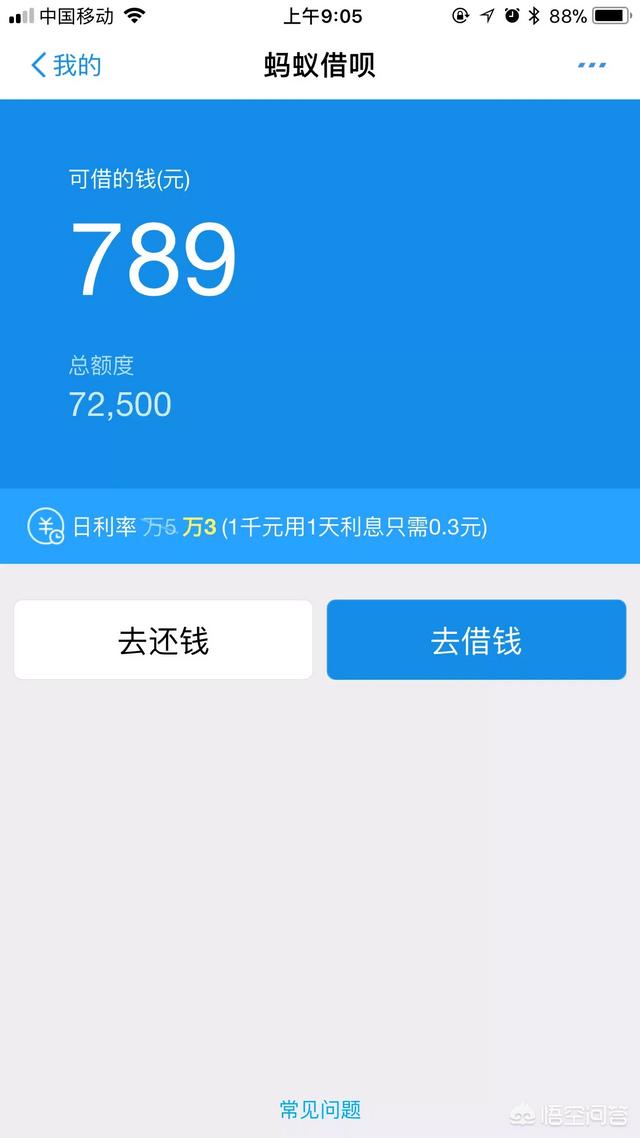Go back to 我的 page
The width and height of the screenshot is (640, 1138).
pyautogui.click(x=66, y=66)
